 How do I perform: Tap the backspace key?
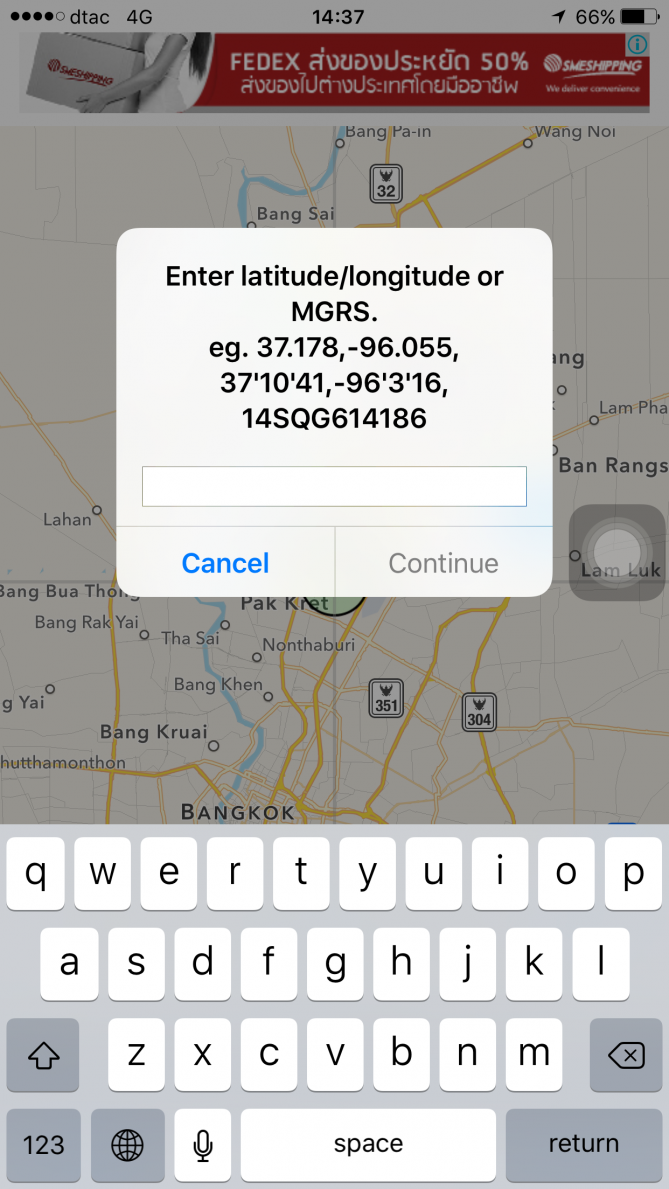tap(626, 1055)
